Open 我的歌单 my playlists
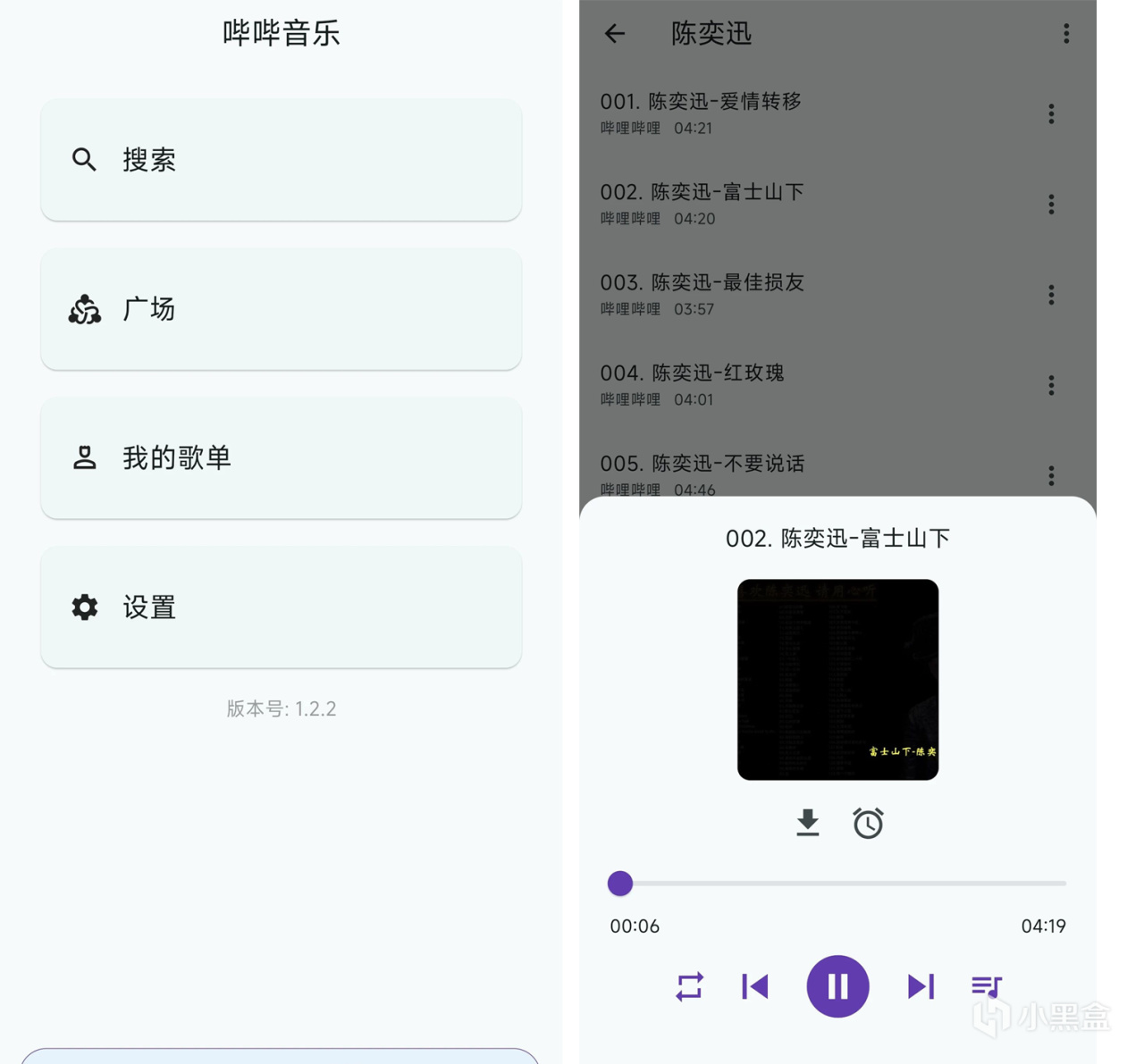 point(281,458)
